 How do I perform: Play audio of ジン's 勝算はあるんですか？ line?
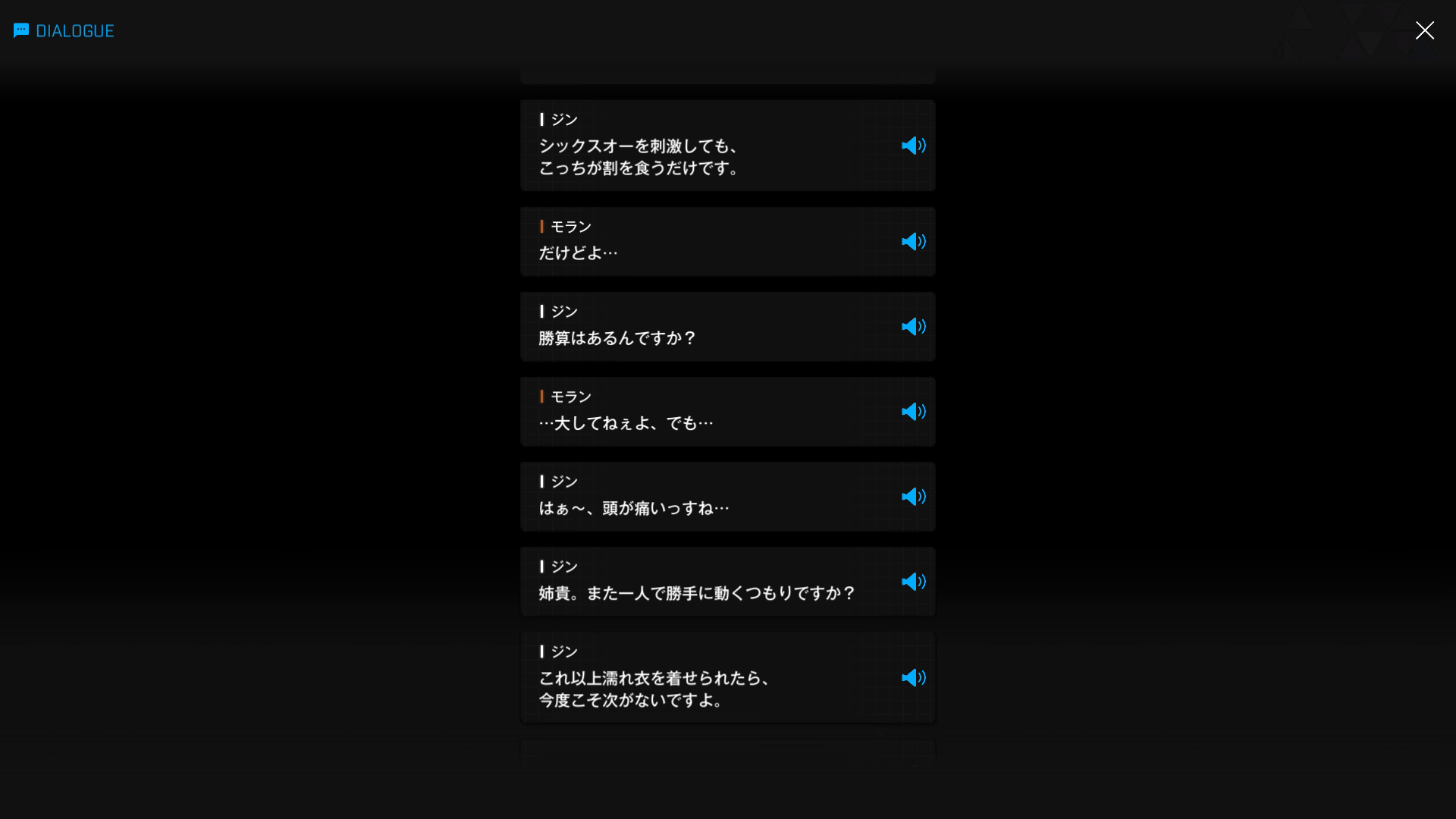point(913,327)
